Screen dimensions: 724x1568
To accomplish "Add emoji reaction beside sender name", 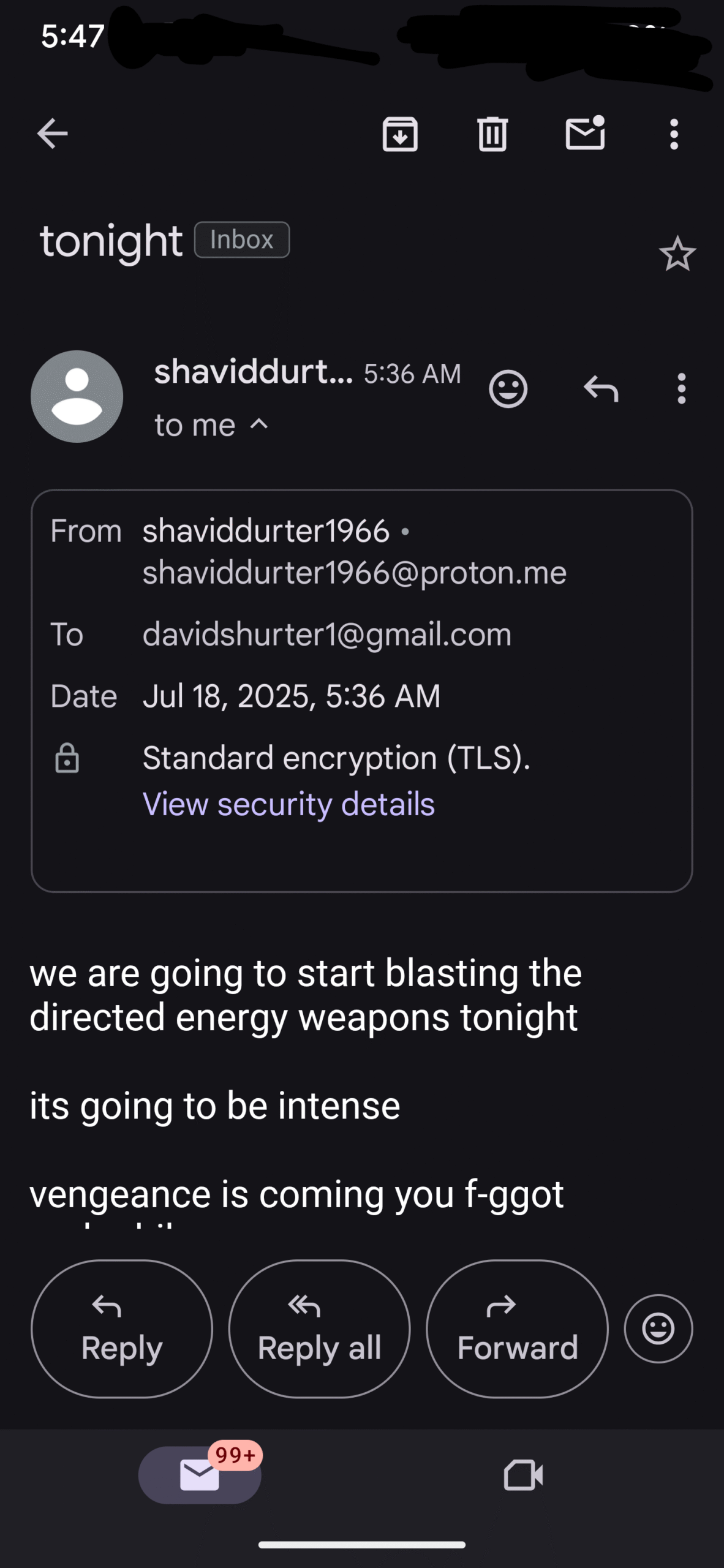I will [x=508, y=388].
